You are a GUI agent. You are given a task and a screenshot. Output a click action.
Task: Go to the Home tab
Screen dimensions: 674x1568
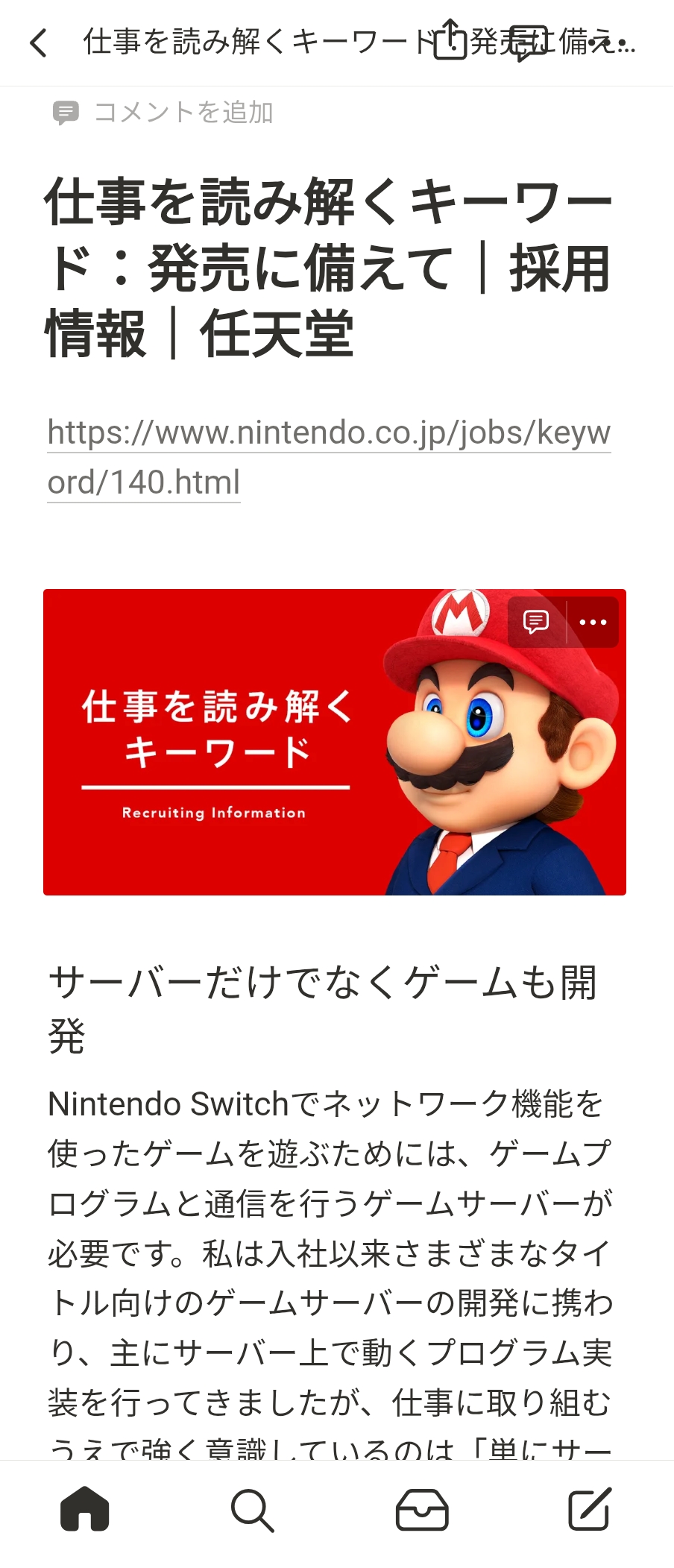coord(84,1509)
